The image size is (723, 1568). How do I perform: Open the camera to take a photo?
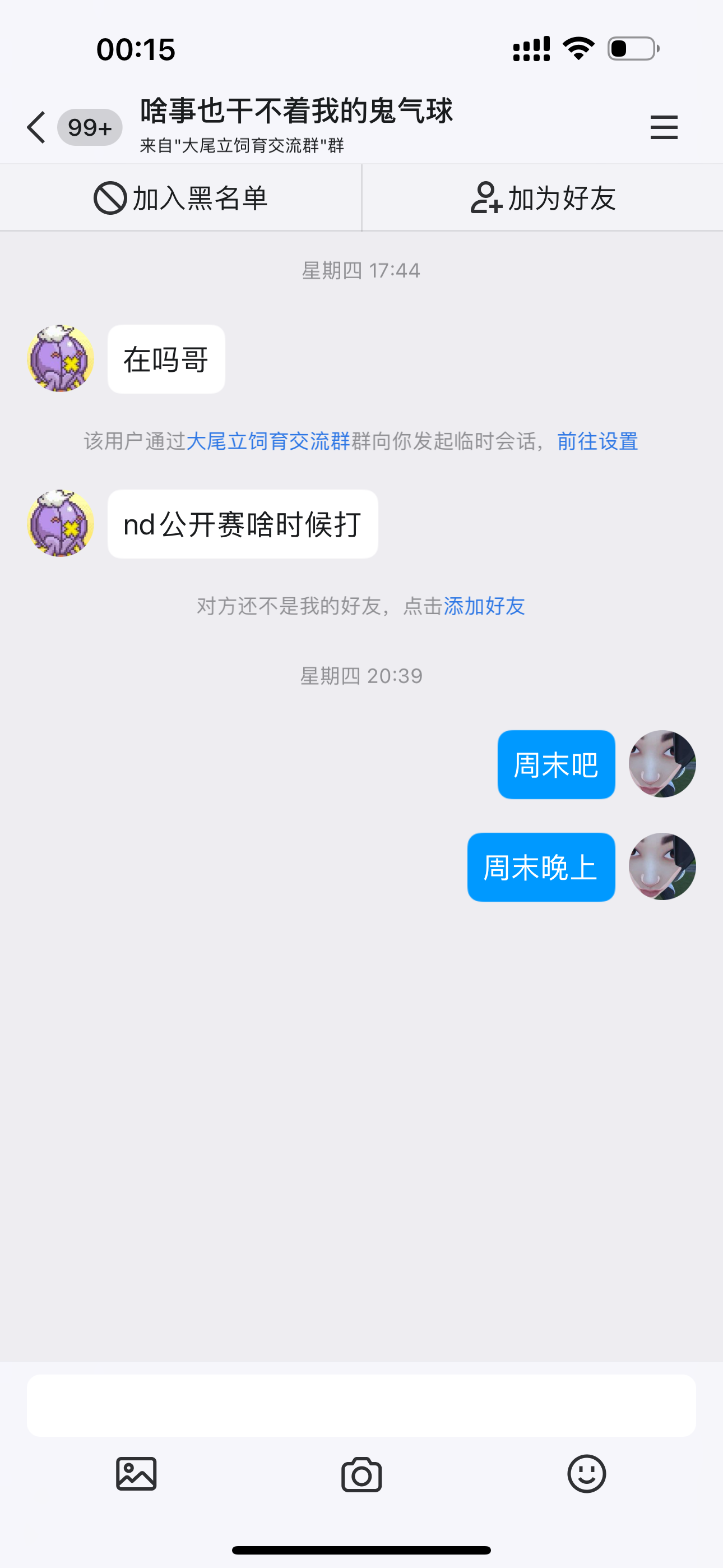(361, 1474)
